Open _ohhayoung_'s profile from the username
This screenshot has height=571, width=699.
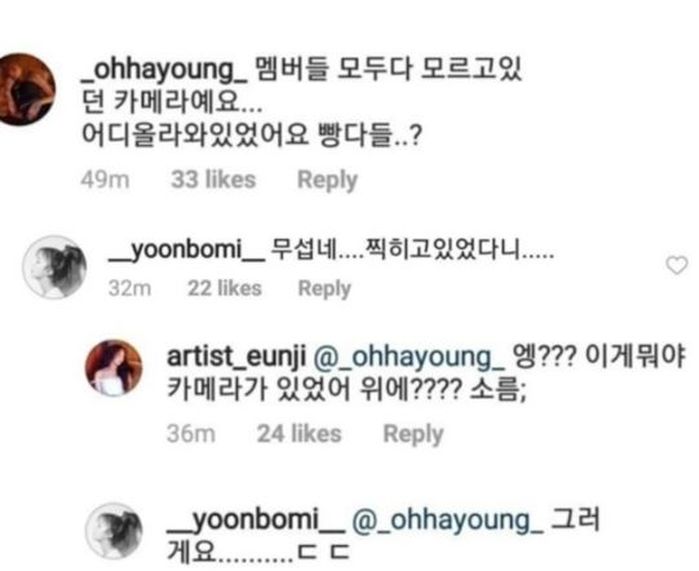(162, 71)
